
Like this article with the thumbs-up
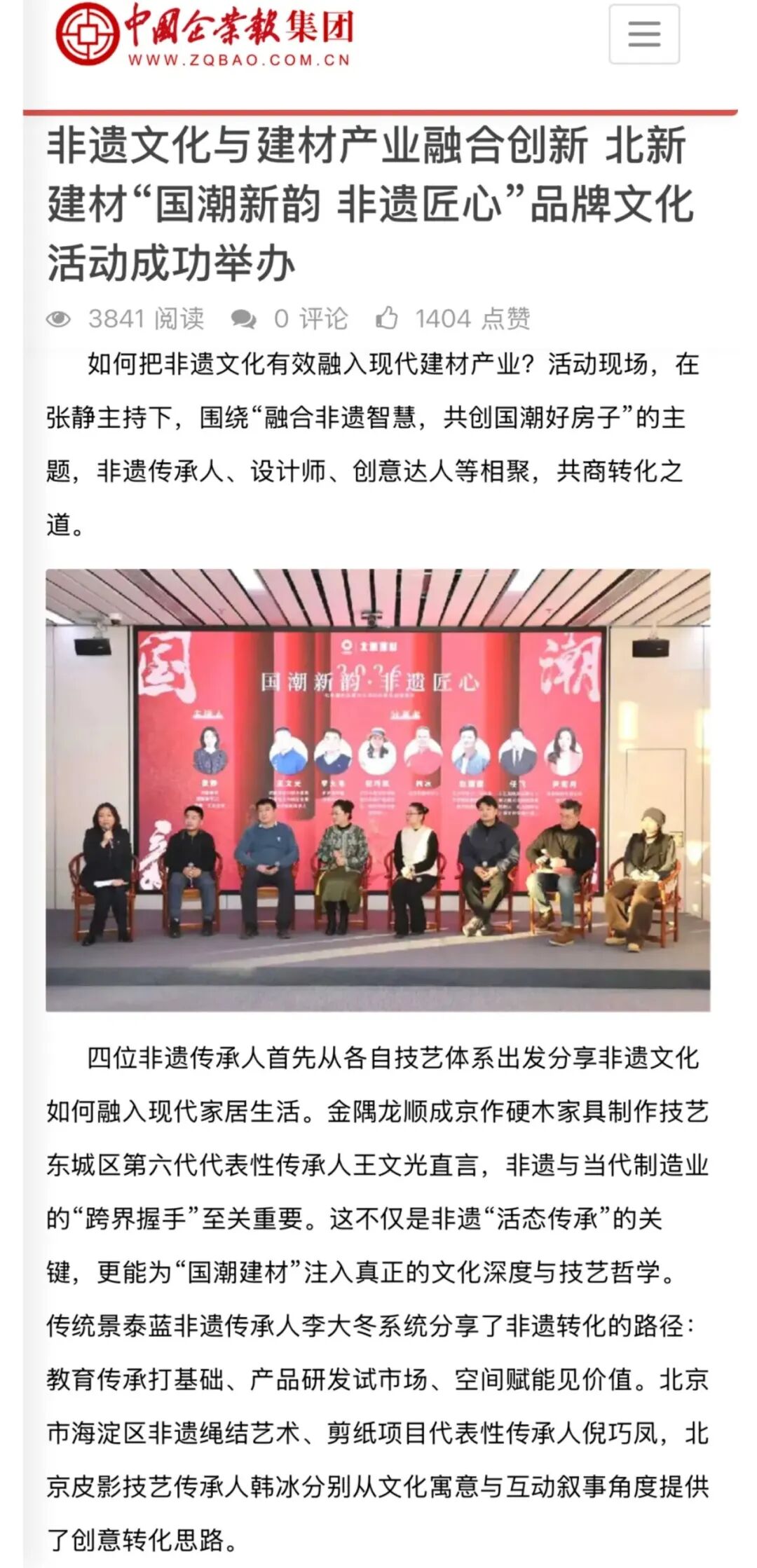tap(387, 319)
